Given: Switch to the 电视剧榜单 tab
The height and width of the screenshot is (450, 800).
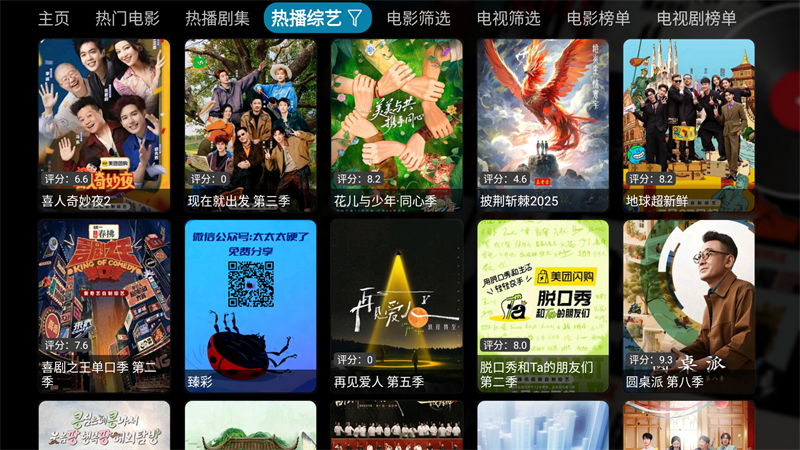Looking at the screenshot, I should (696, 18).
